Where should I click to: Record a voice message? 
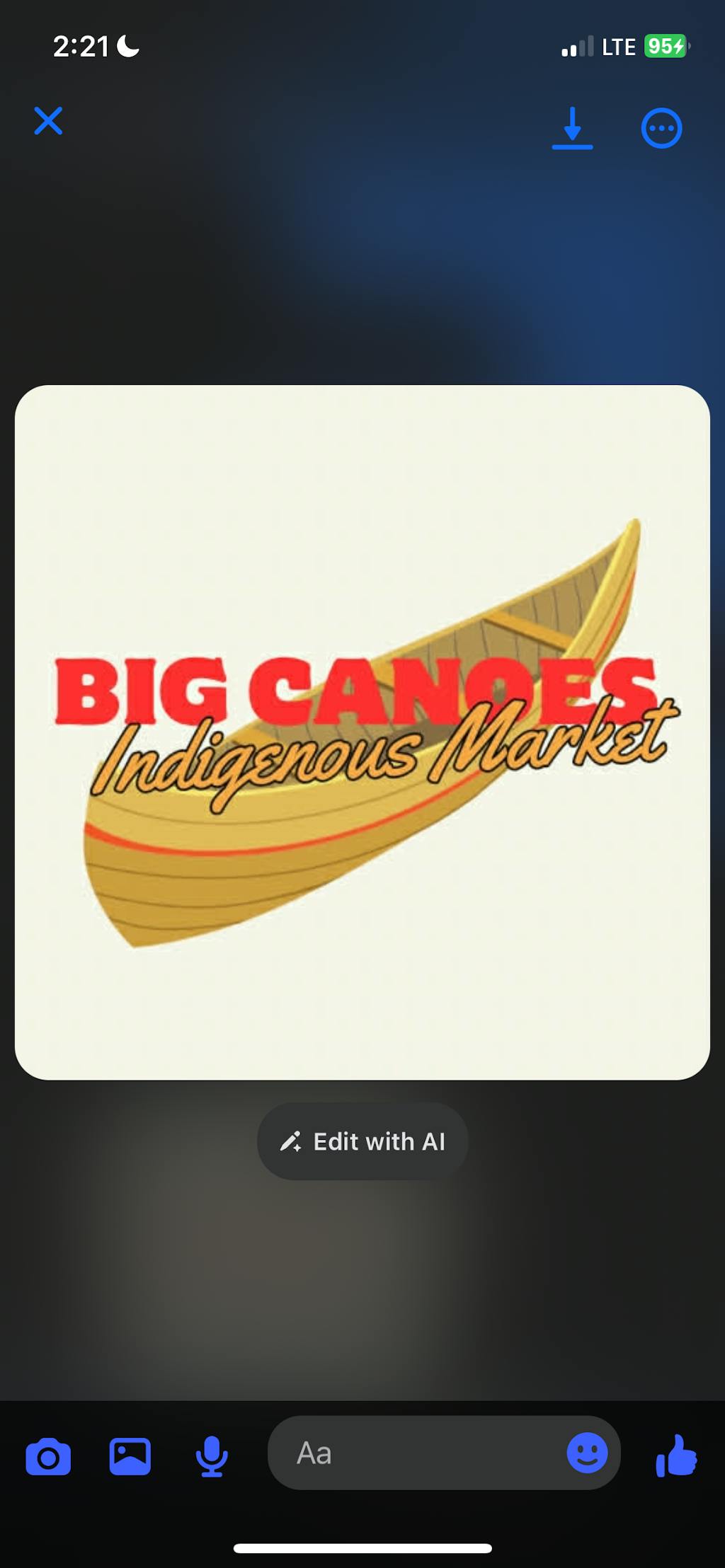point(212,1456)
